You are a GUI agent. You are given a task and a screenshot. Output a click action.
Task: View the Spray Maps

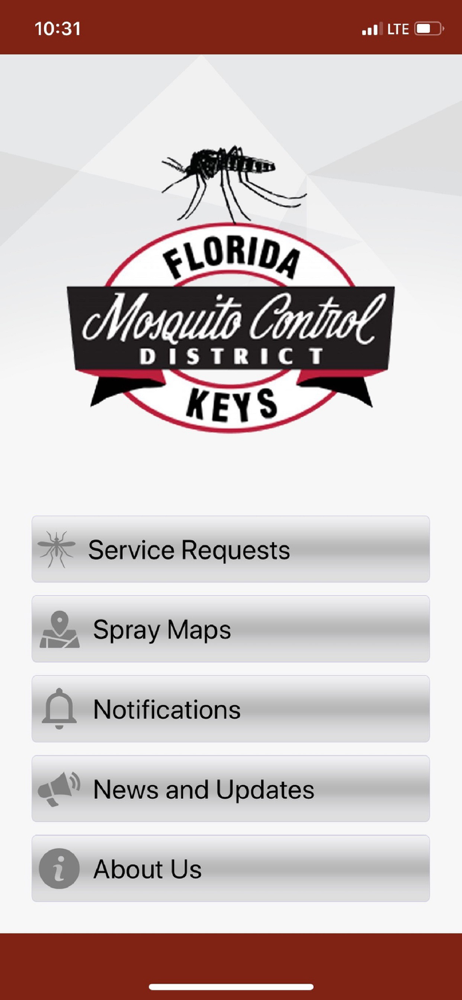[x=230, y=629]
